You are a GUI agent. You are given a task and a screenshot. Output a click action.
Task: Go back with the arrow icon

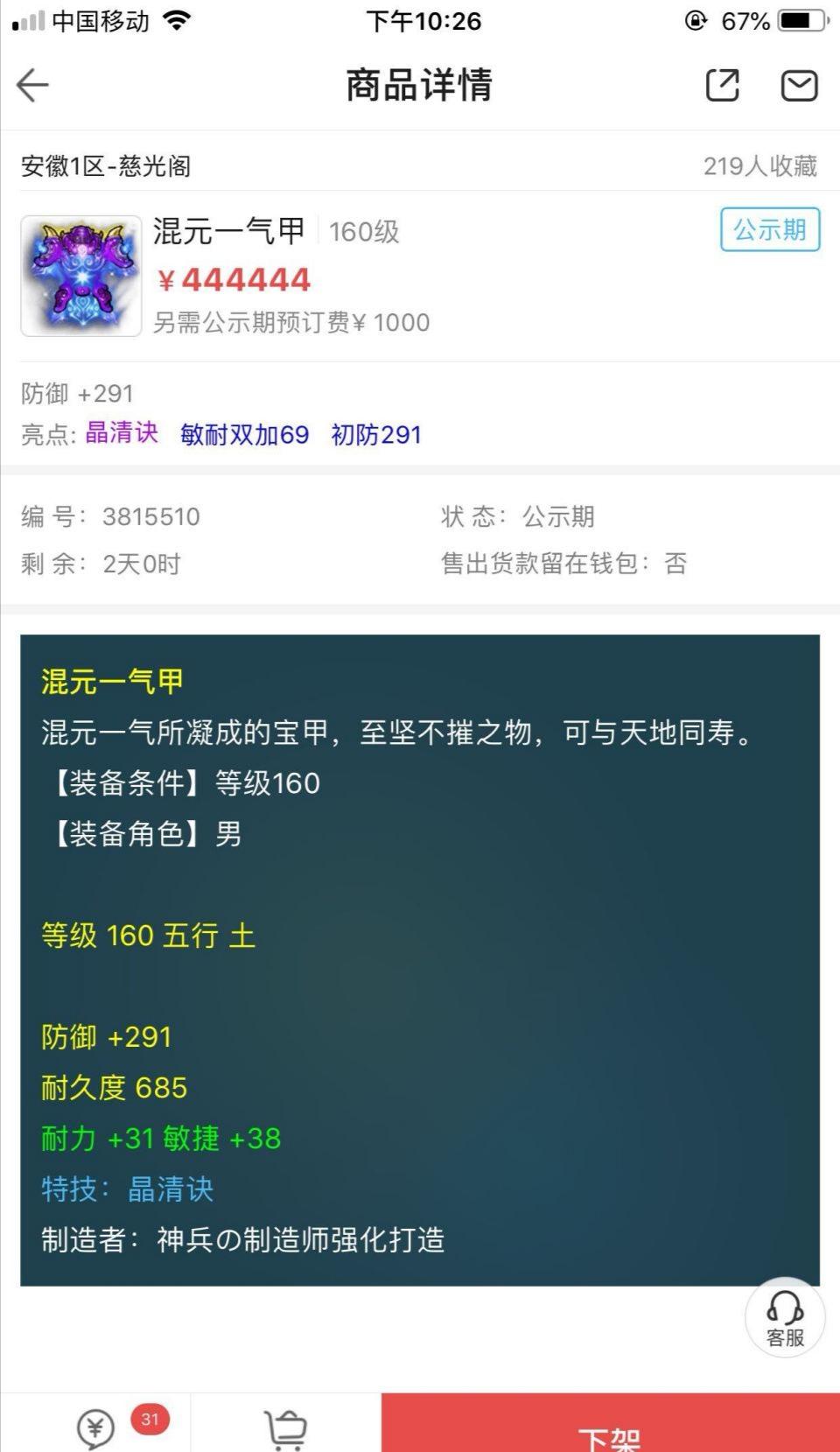click(x=32, y=85)
